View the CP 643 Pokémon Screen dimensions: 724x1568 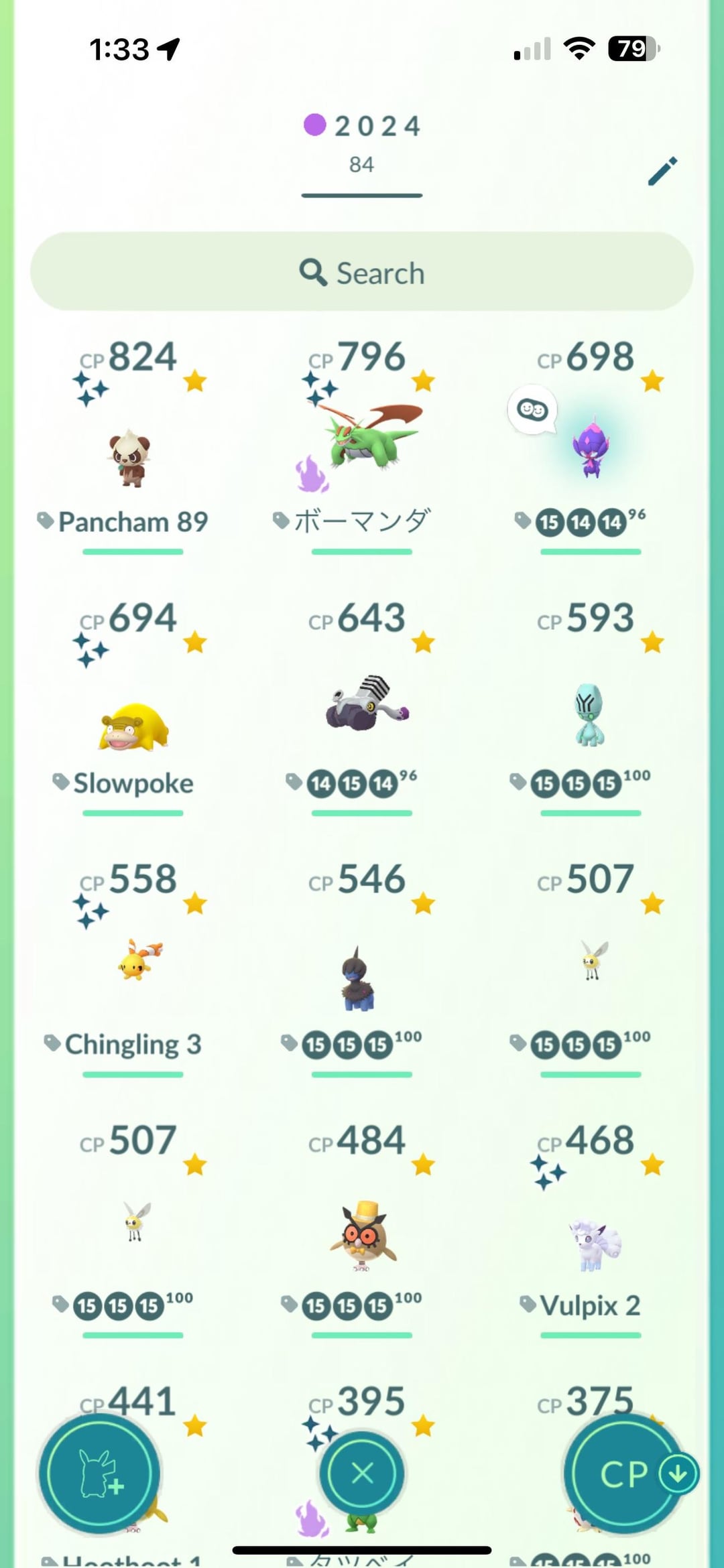pyautogui.click(x=365, y=704)
